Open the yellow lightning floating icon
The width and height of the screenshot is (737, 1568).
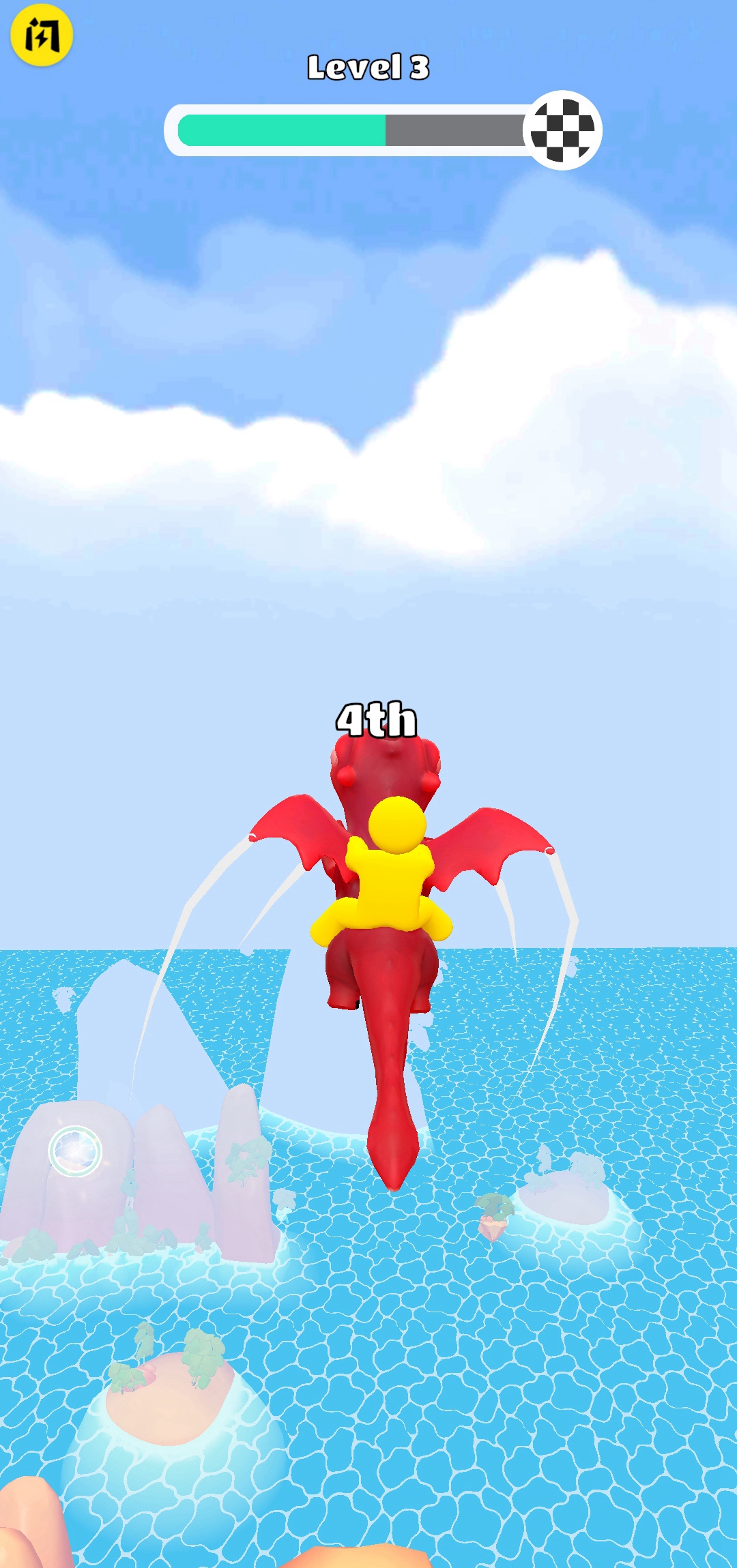click(x=42, y=35)
